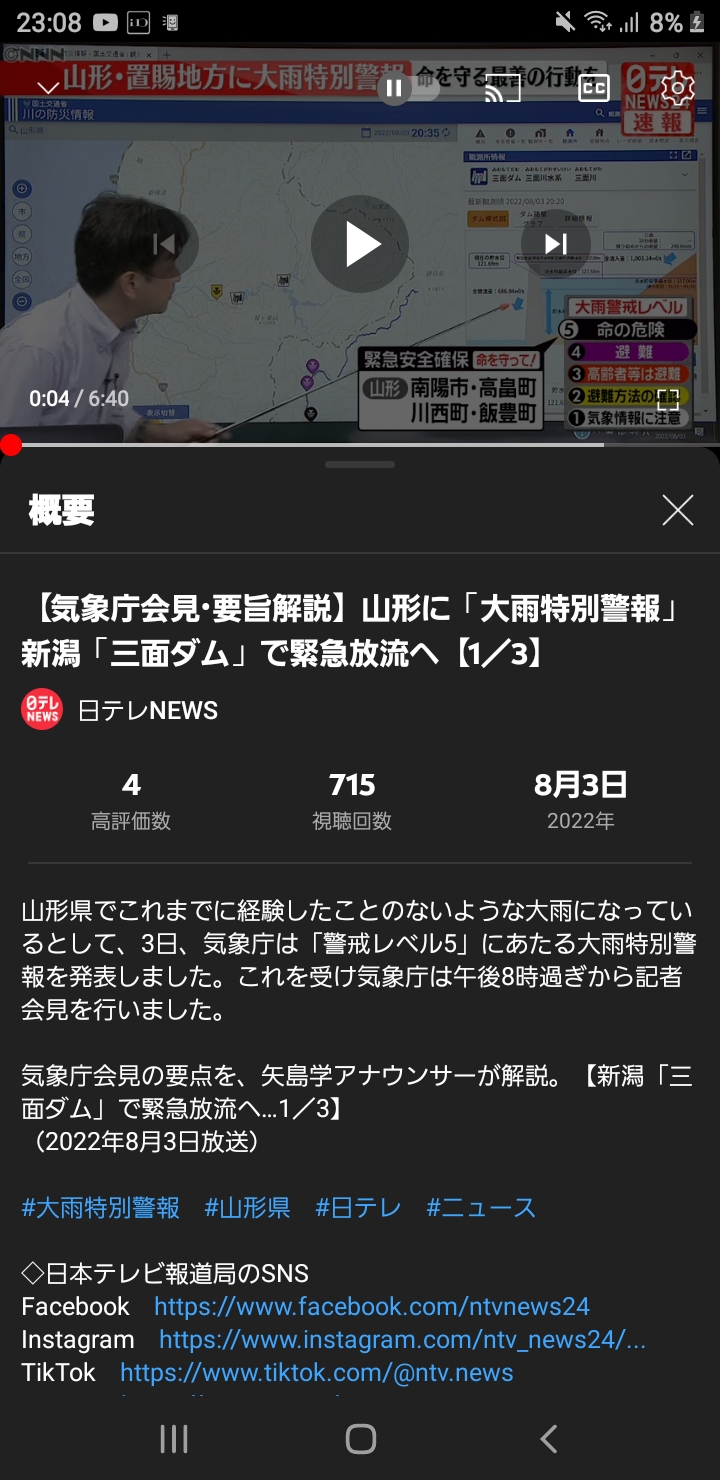The height and width of the screenshot is (1480, 720).
Task: Turn on closed captions
Action: (594, 89)
